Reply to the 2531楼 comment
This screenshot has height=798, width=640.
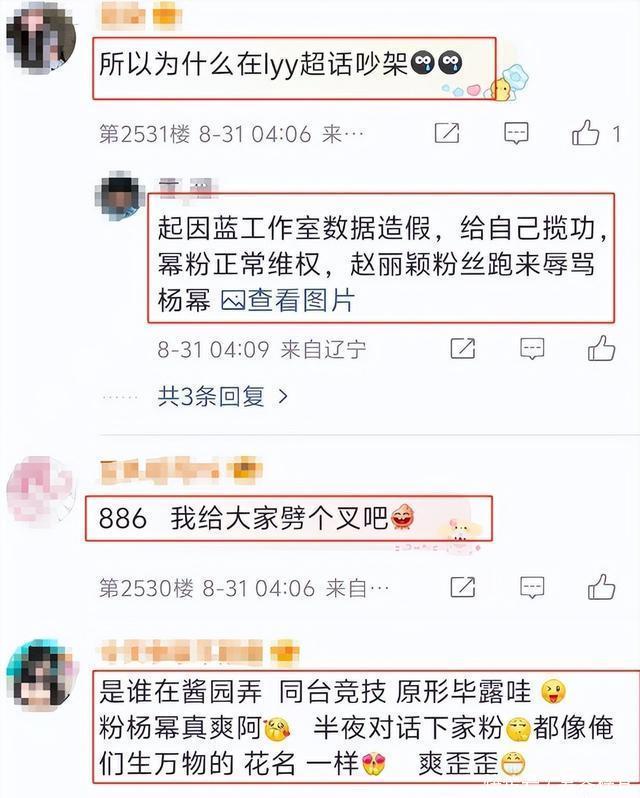[x=516, y=134]
